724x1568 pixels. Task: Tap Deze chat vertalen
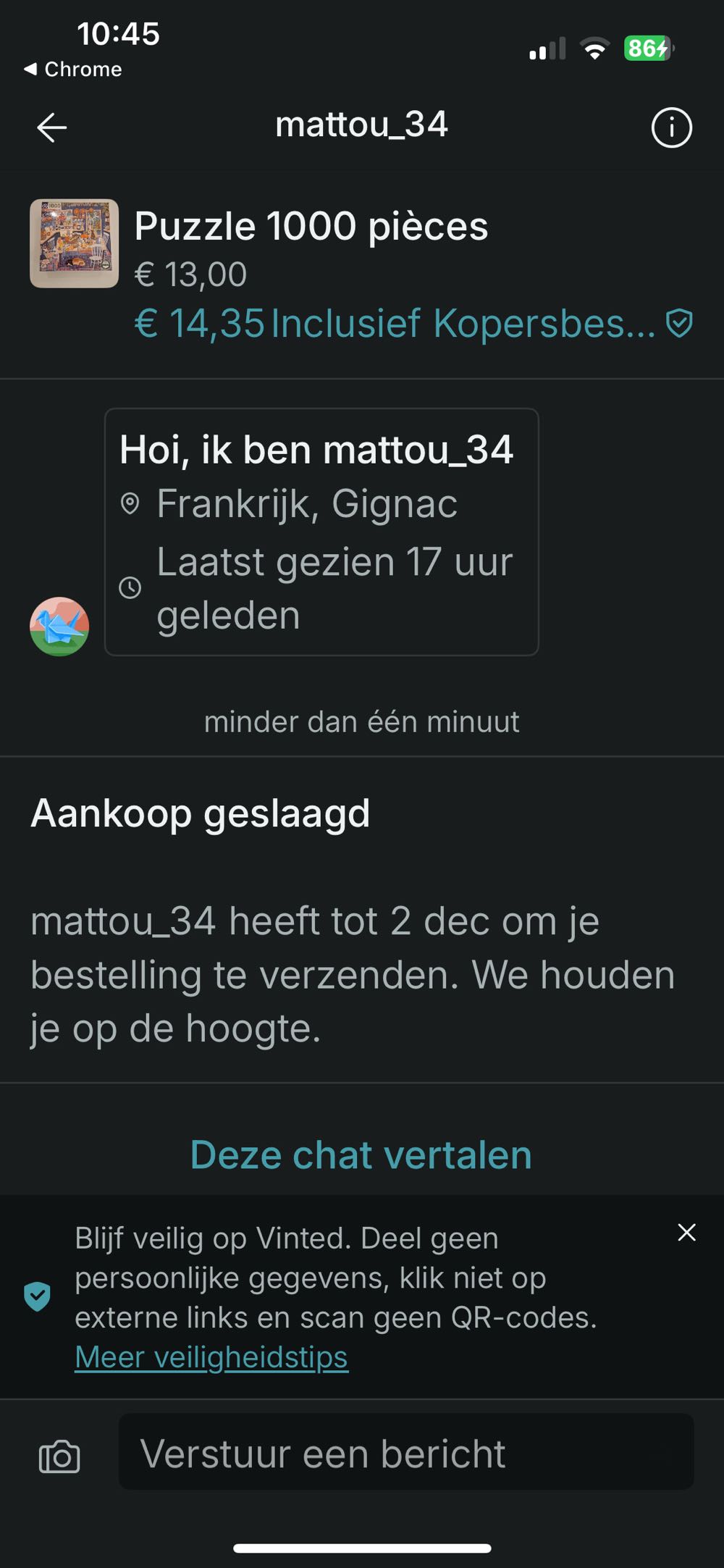coord(361,1154)
